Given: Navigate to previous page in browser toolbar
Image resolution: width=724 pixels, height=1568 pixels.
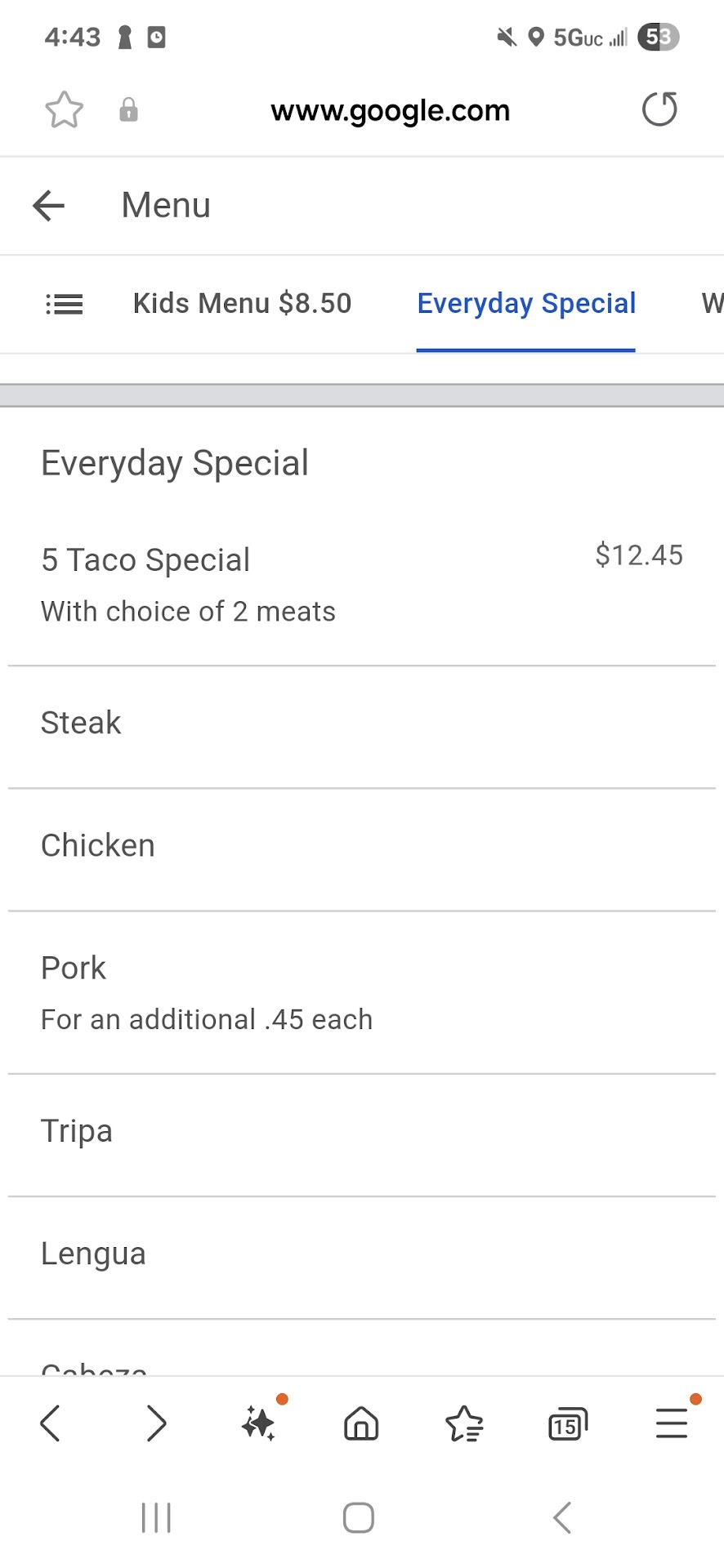Looking at the screenshot, I should (51, 1423).
